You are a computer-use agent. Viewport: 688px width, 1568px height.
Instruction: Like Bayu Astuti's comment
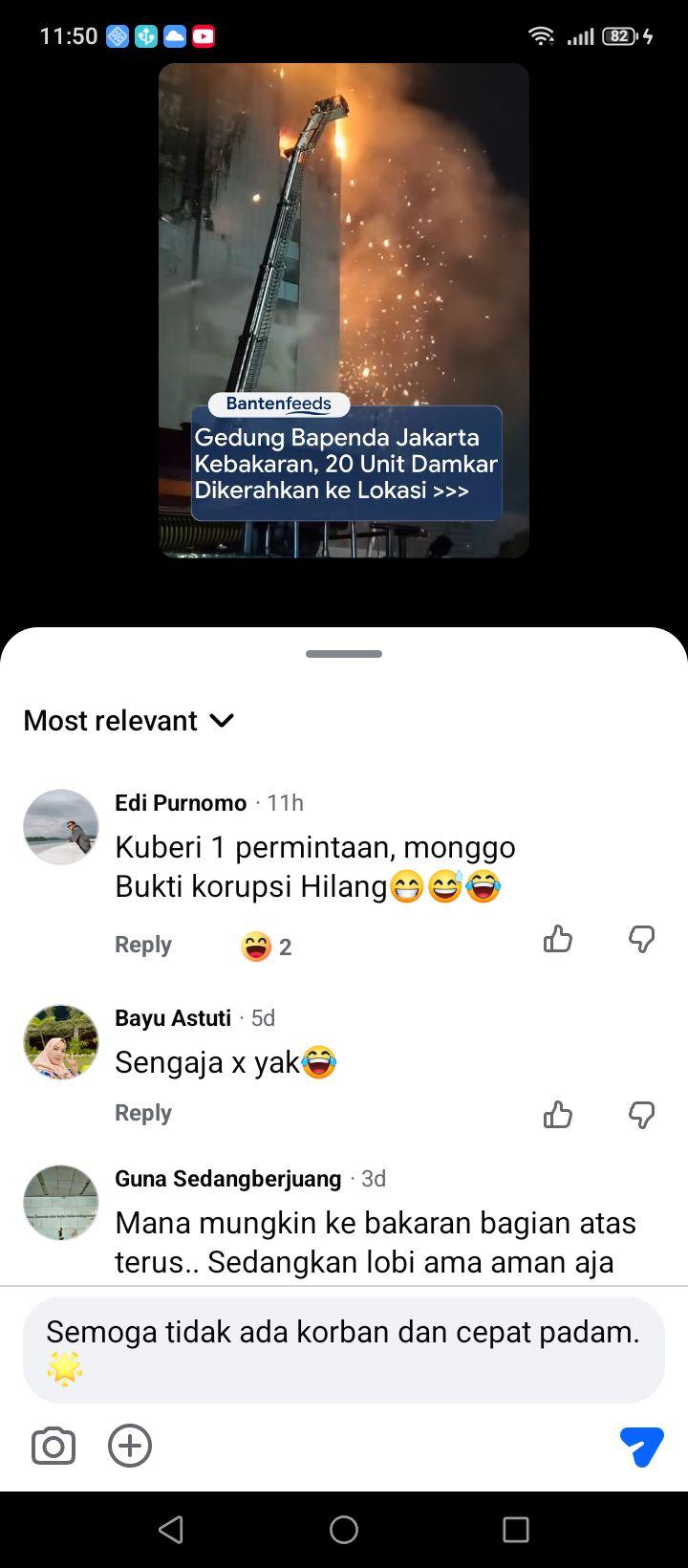pyautogui.click(x=558, y=1115)
